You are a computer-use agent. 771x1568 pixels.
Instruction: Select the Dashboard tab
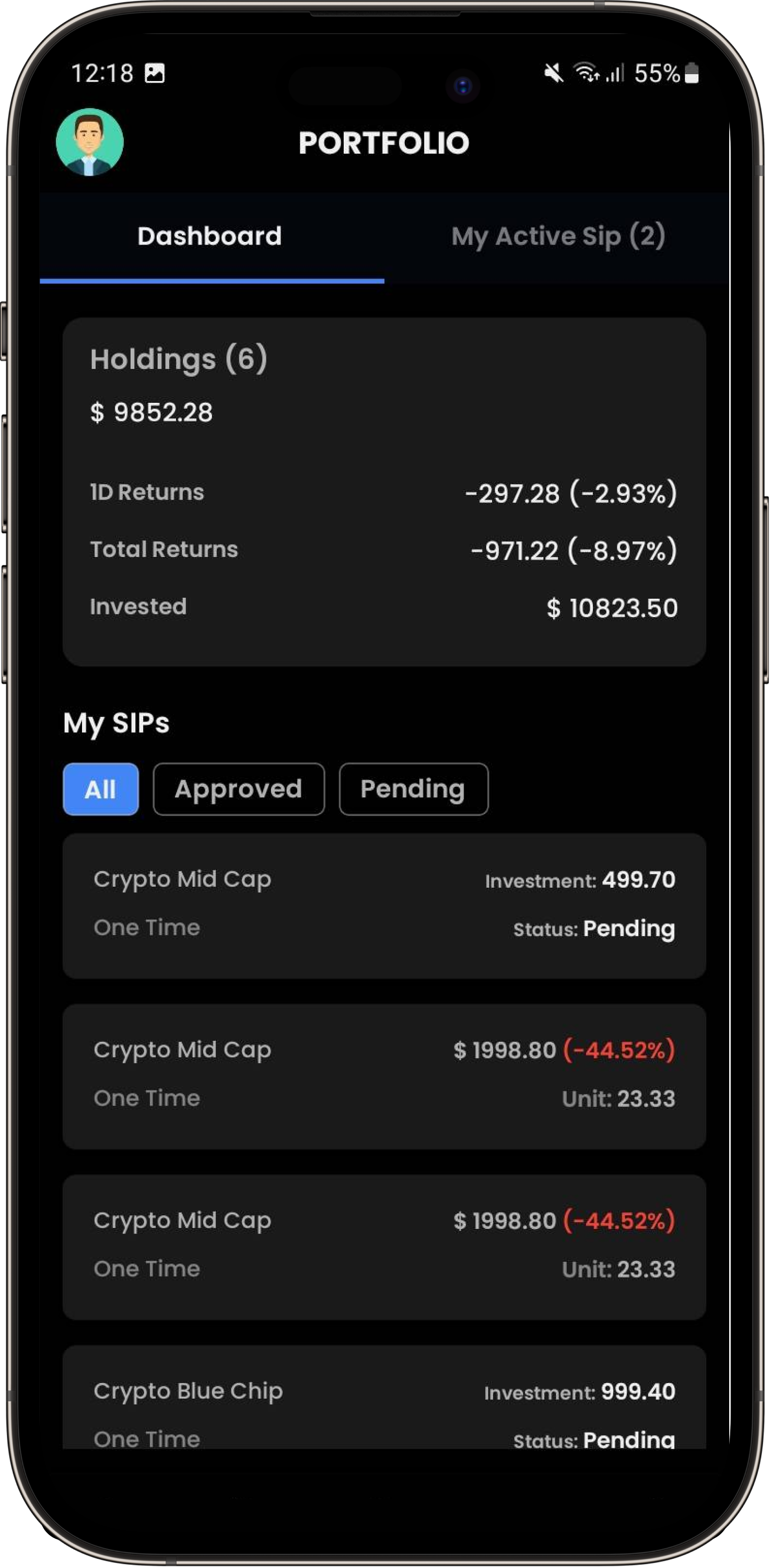click(209, 236)
